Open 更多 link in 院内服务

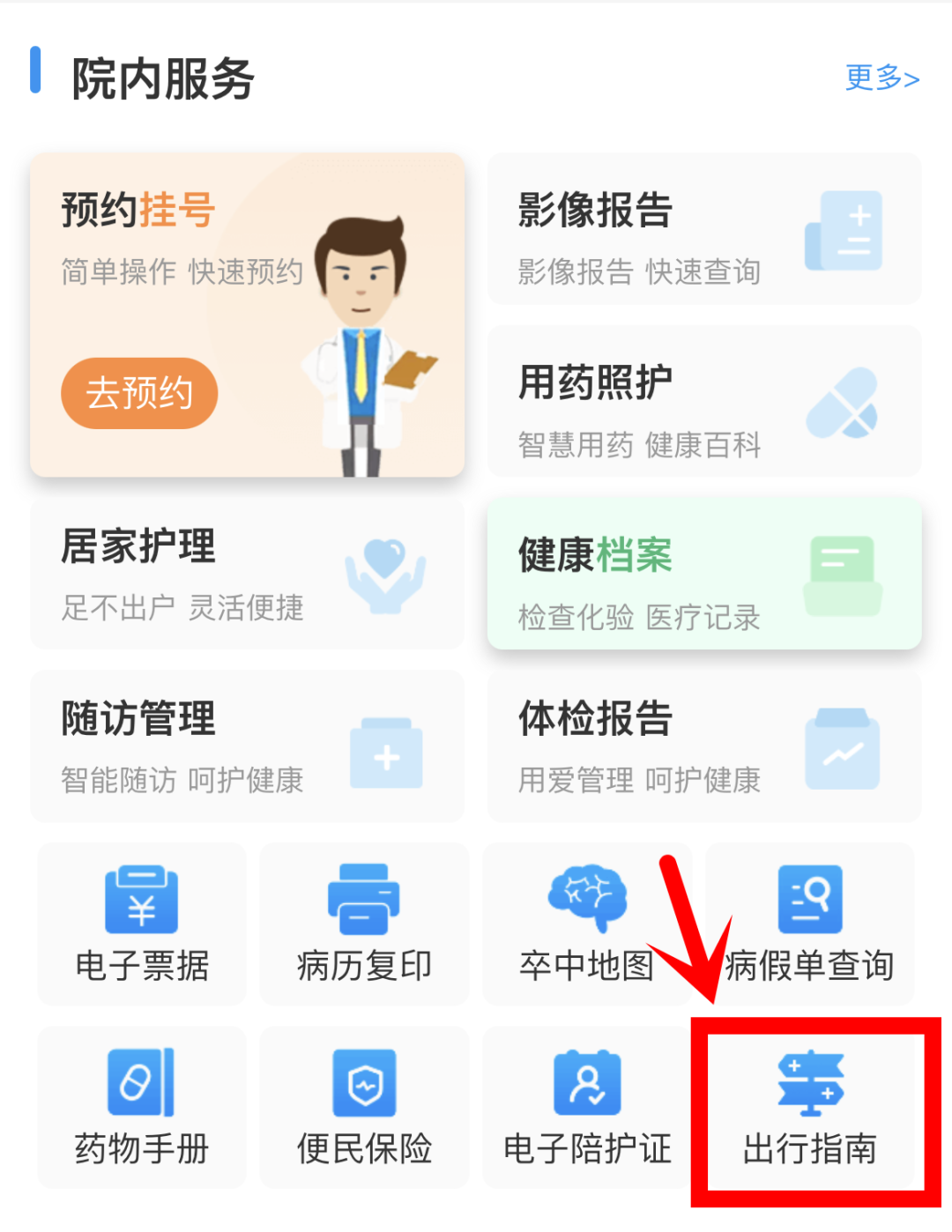(x=881, y=78)
